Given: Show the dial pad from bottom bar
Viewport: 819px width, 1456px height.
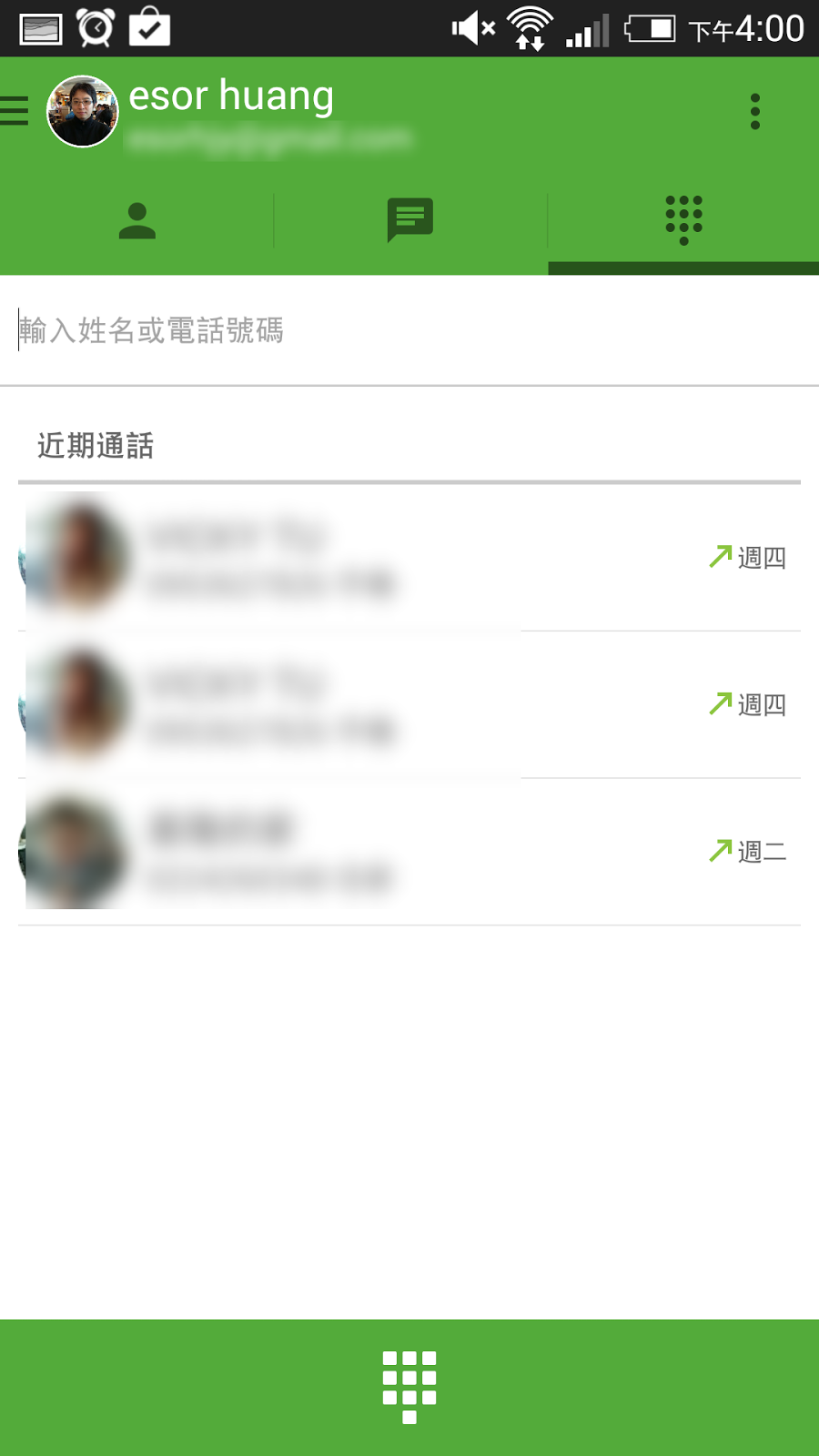Looking at the screenshot, I should pyautogui.click(x=409, y=1386).
